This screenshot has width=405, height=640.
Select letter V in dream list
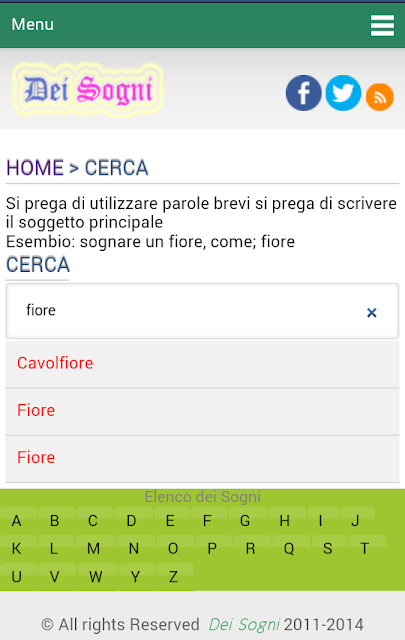[56, 576]
